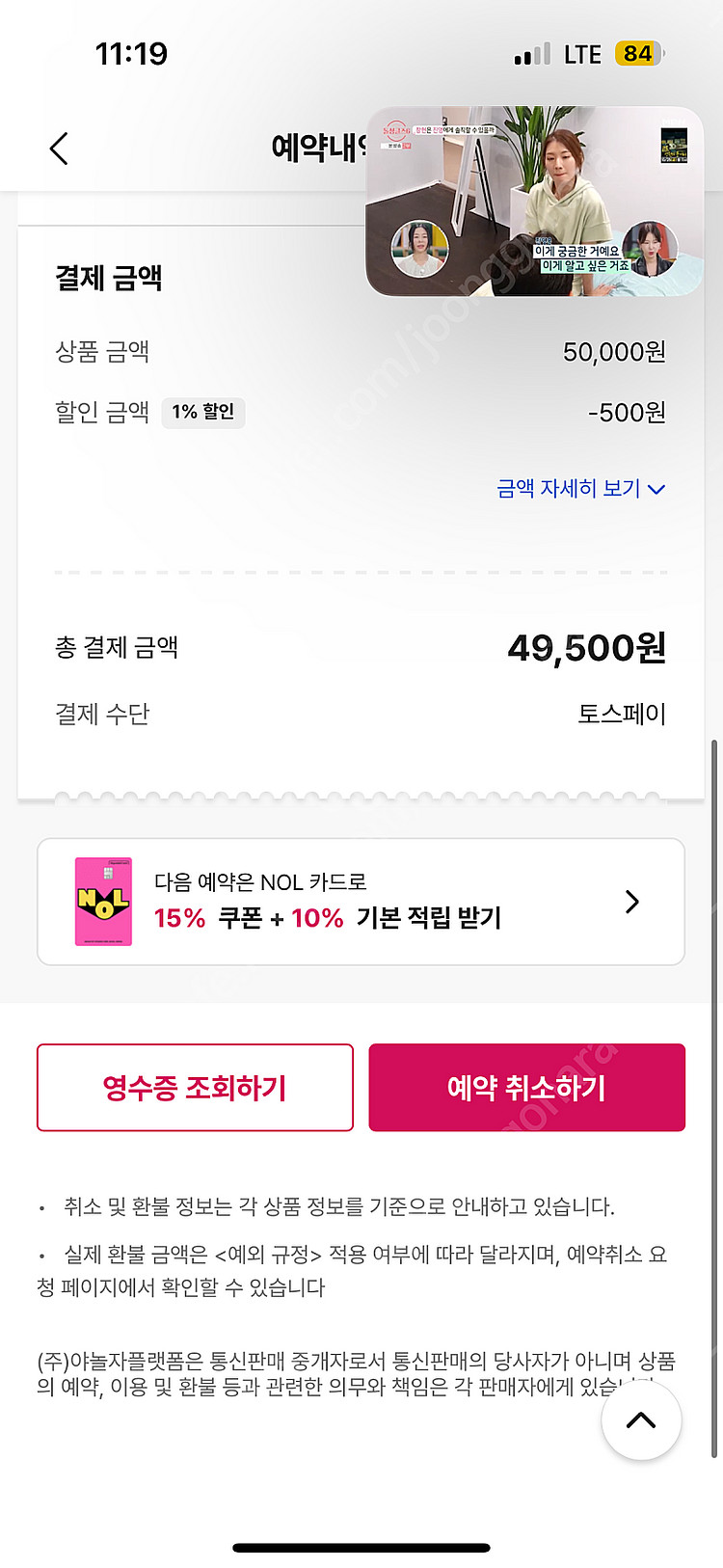Tap the chevron on the NOL card banner
This screenshot has height=1568, width=723.
[x=631, y=901]
